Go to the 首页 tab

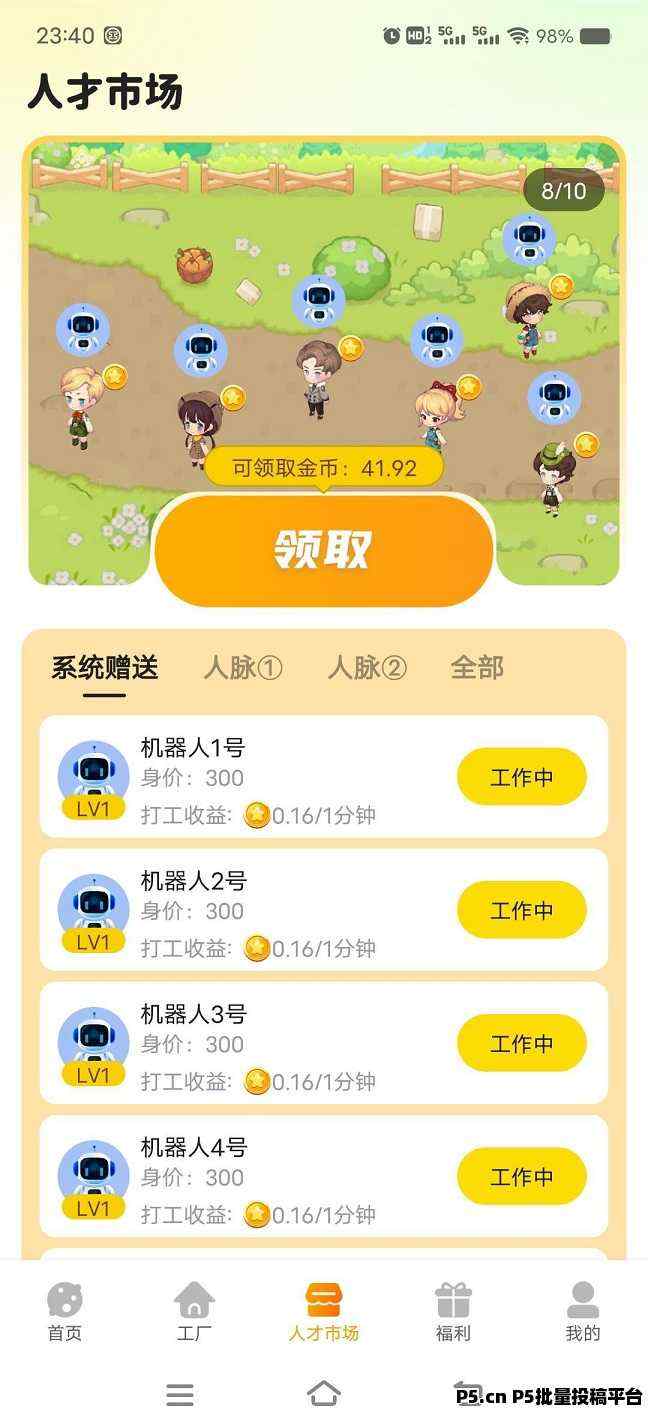(x=65, y=1312)
